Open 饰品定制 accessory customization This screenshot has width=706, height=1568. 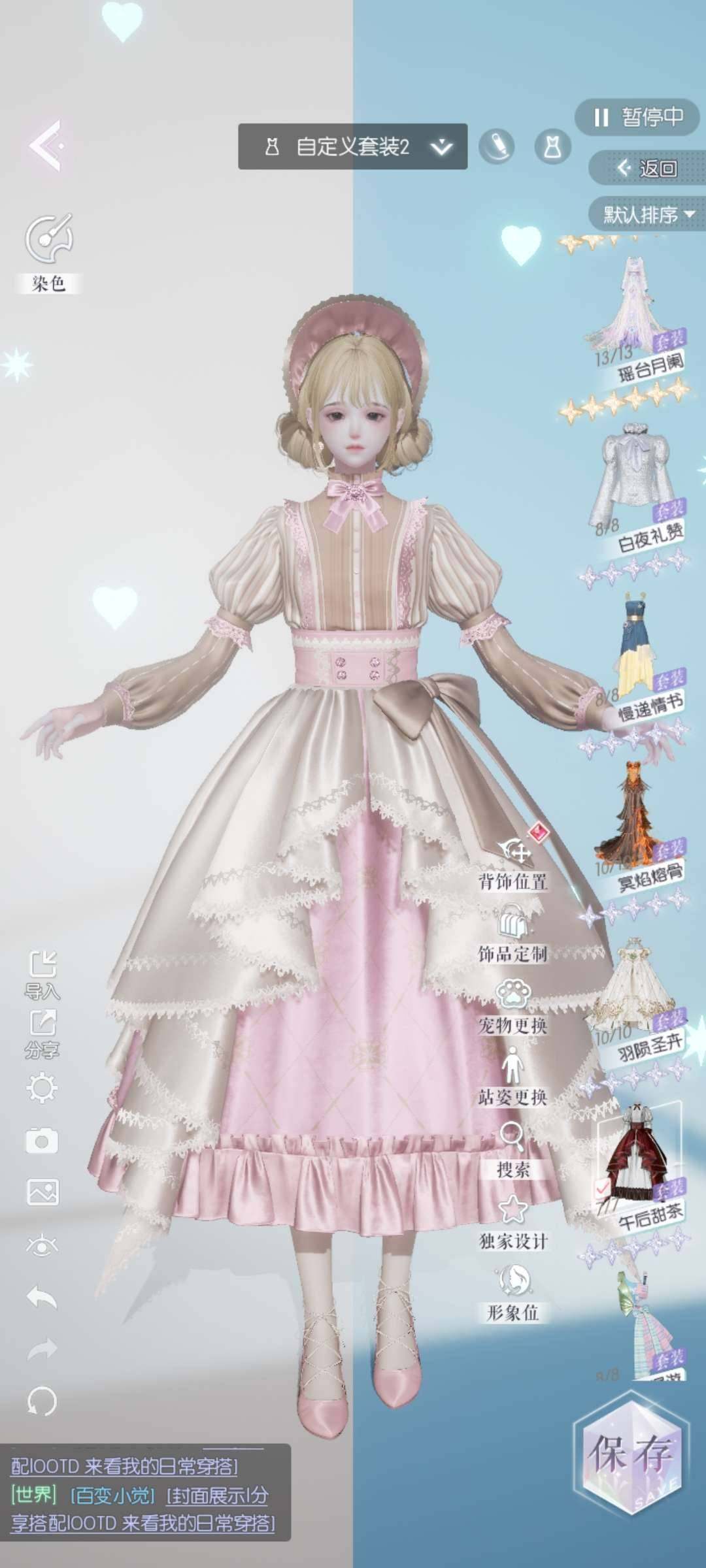[513, 934]
